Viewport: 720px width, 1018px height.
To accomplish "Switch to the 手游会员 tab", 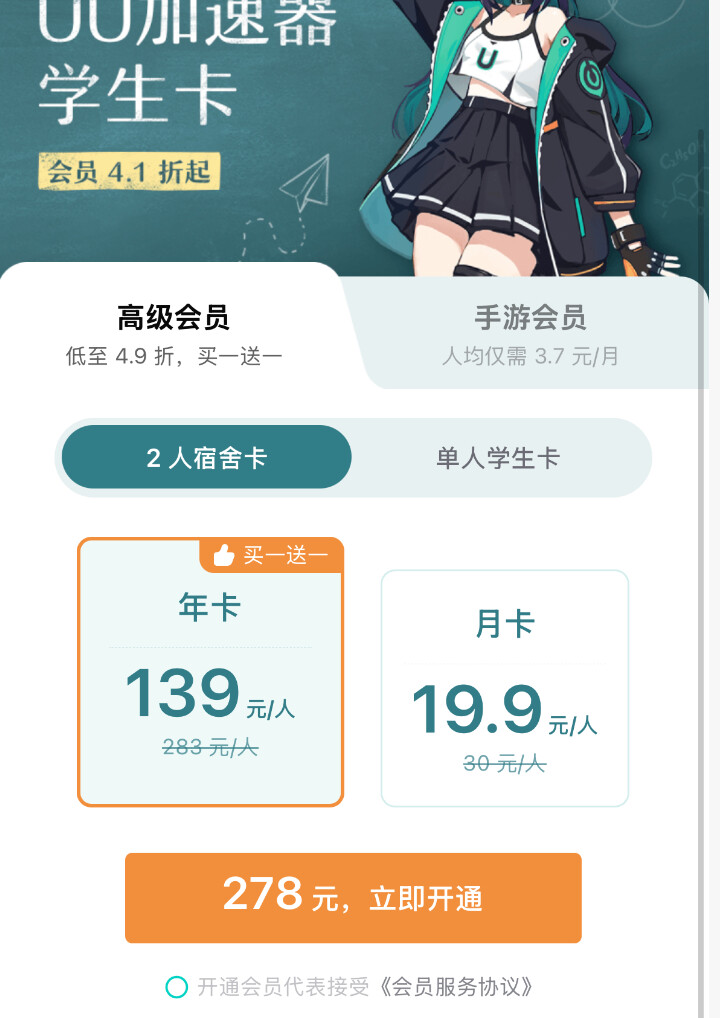I will (x=530, y=334).
